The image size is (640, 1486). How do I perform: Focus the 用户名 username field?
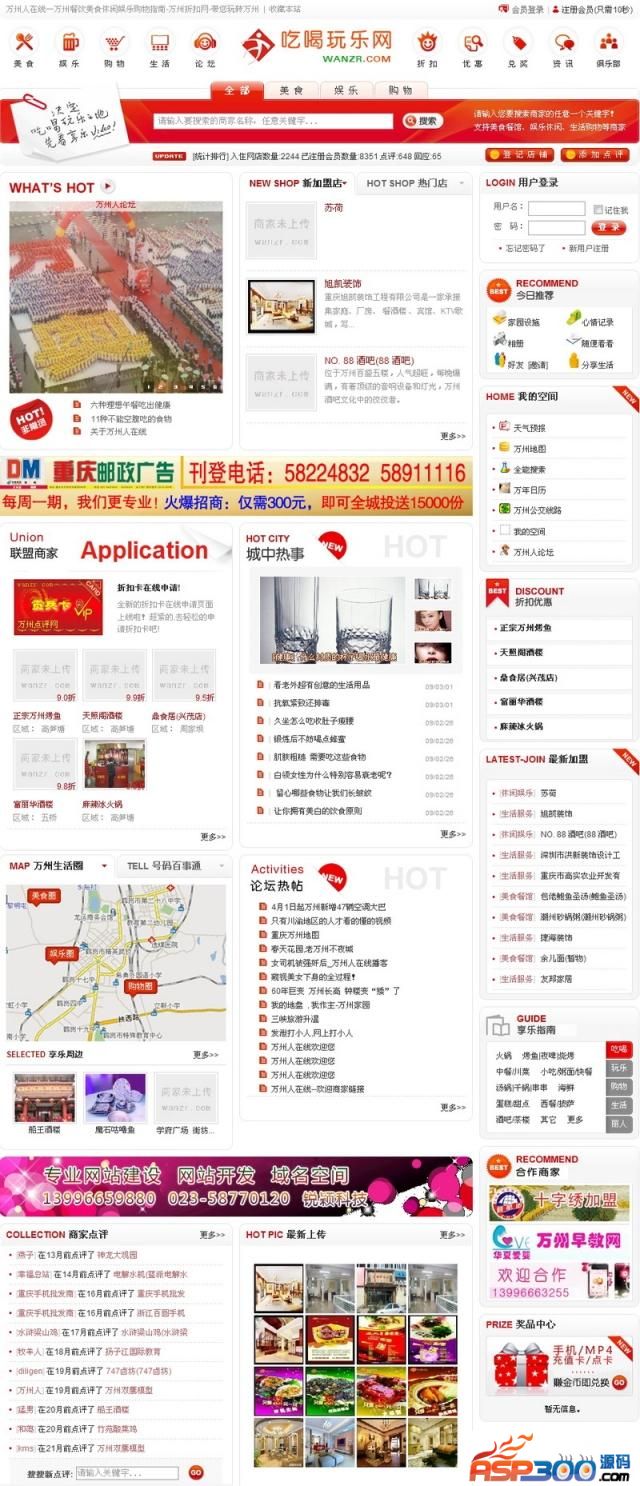point(556,209)
